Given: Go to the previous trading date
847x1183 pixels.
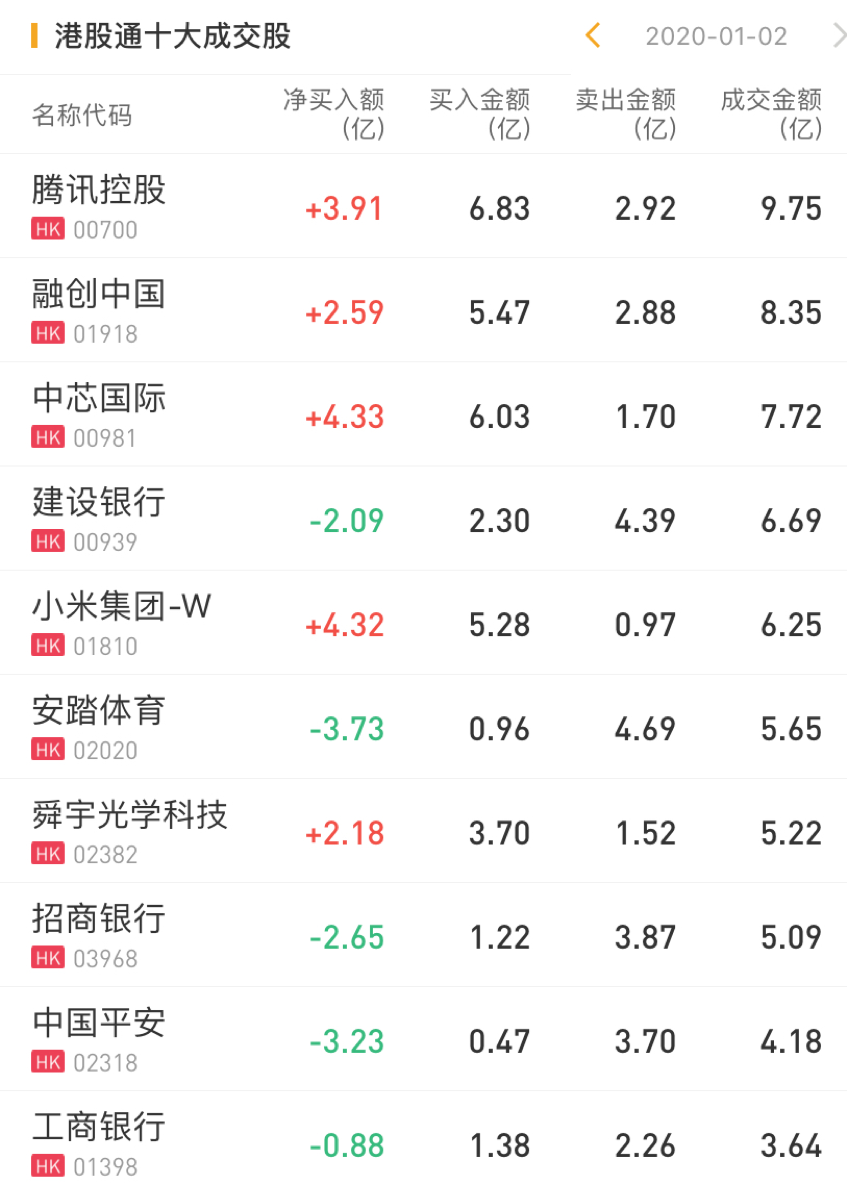Looking at the screenshot, I should 592,37.
